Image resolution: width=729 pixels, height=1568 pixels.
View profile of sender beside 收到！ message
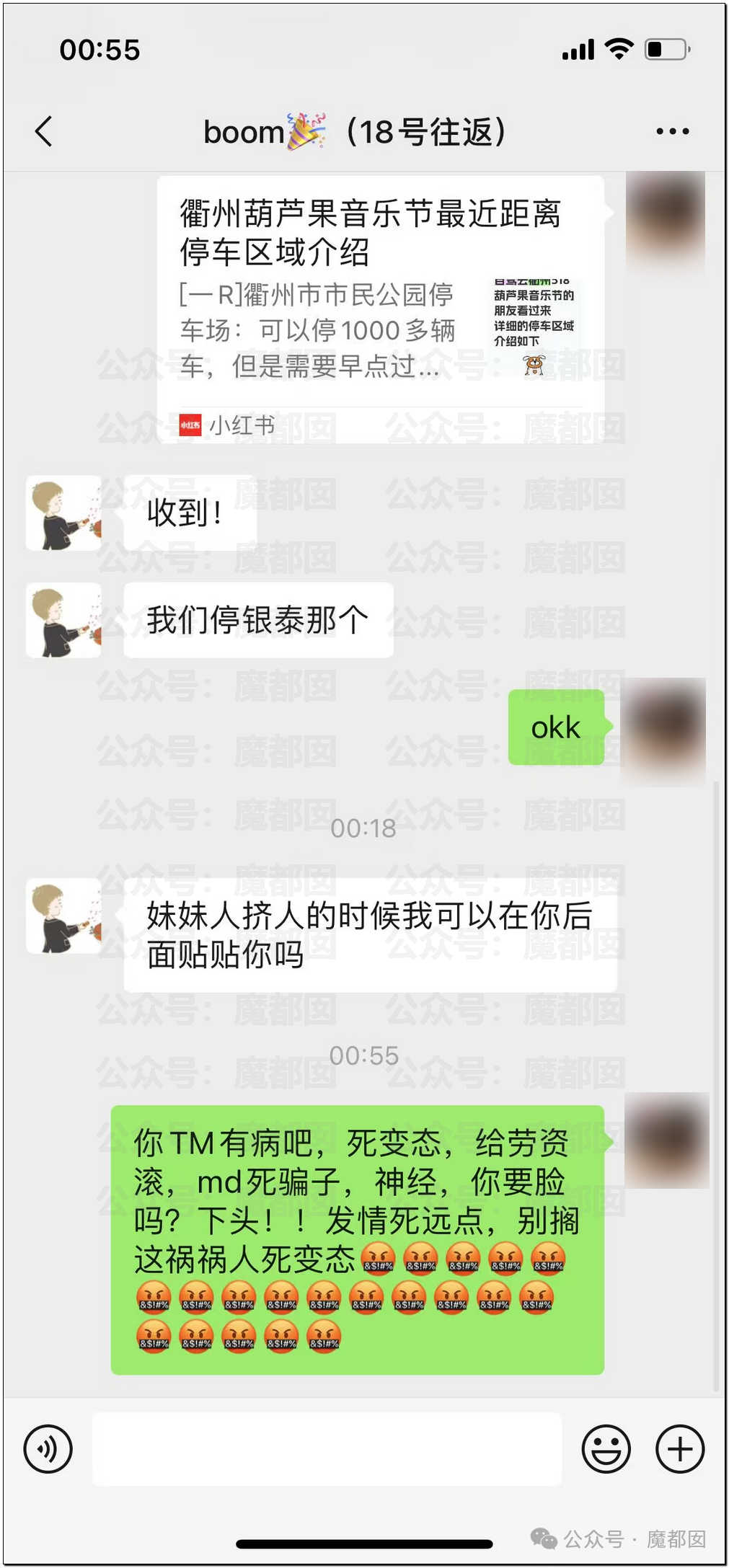coord(63,513)
